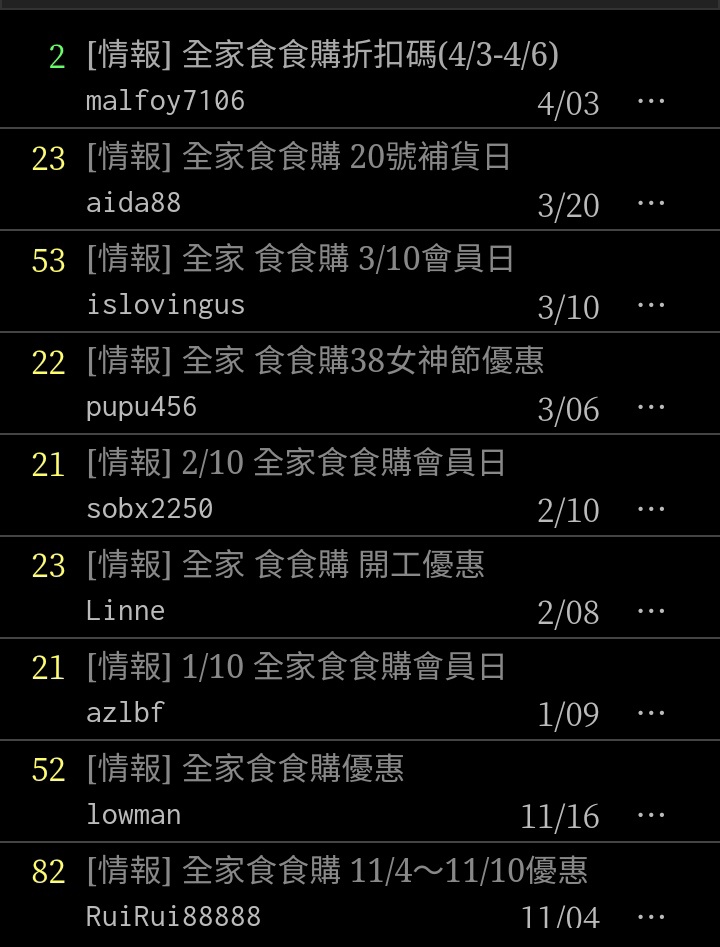The image size is (720, 947).
Task: Open more options for lowman's post
Action: coord(651,816)
